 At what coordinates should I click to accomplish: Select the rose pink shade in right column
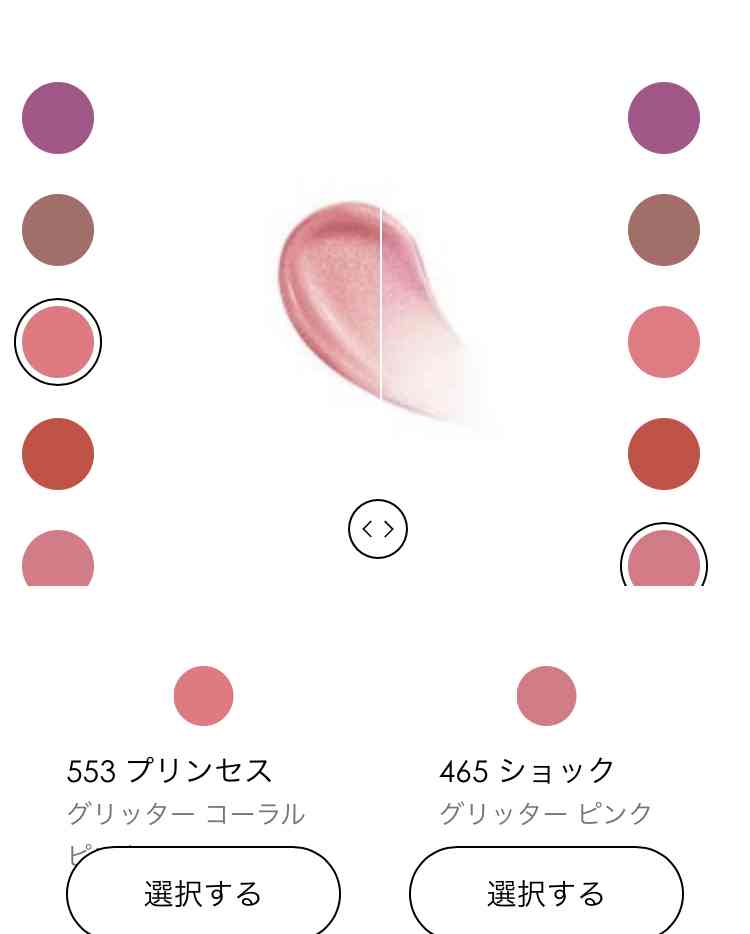click(x=664, y=341)
